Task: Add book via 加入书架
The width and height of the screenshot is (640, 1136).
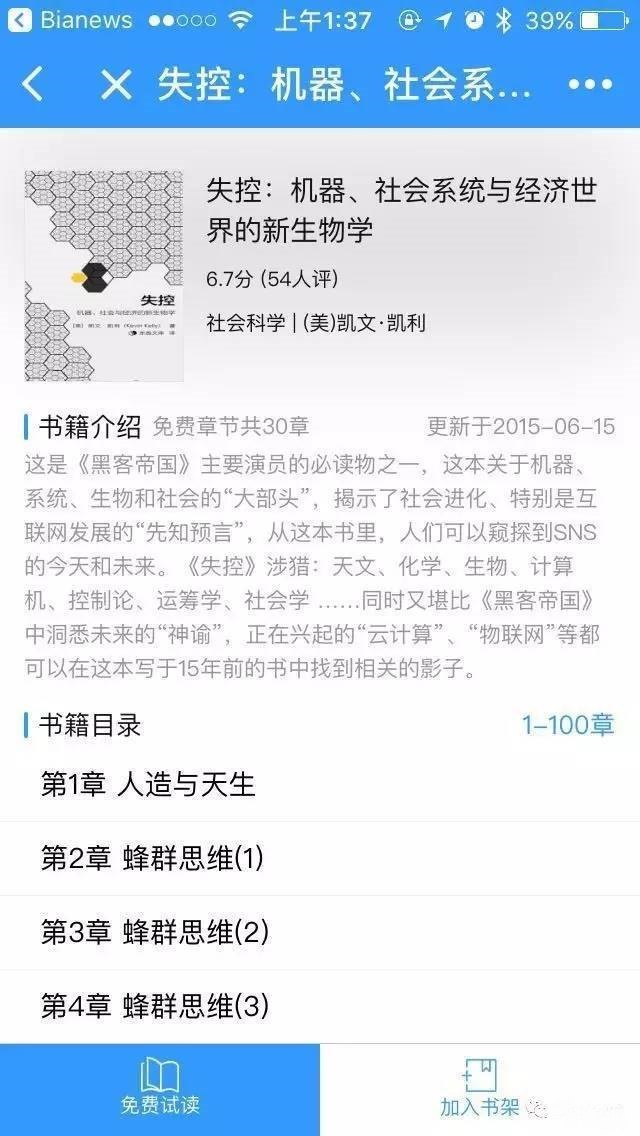Action: tap(480, 1089)
